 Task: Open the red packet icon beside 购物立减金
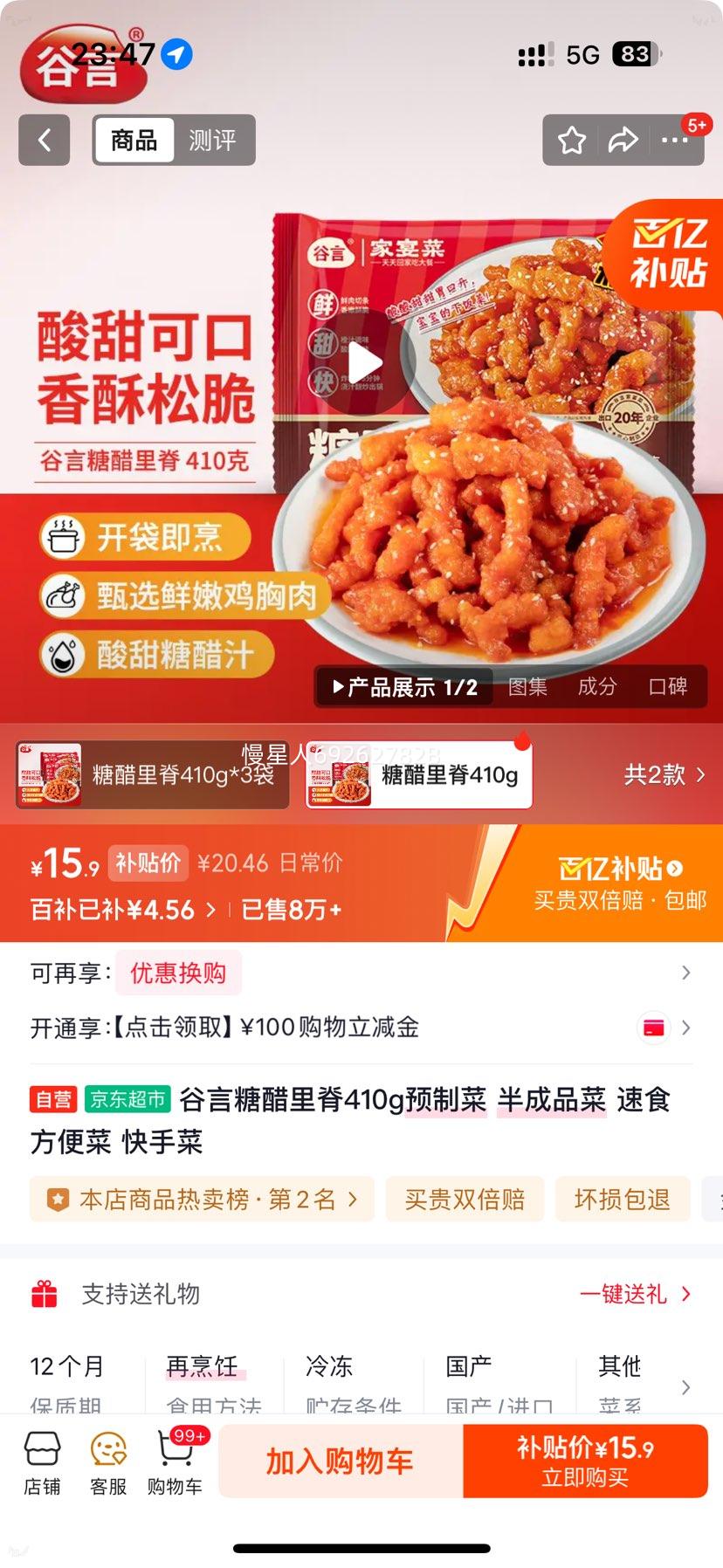point(651,1028)
